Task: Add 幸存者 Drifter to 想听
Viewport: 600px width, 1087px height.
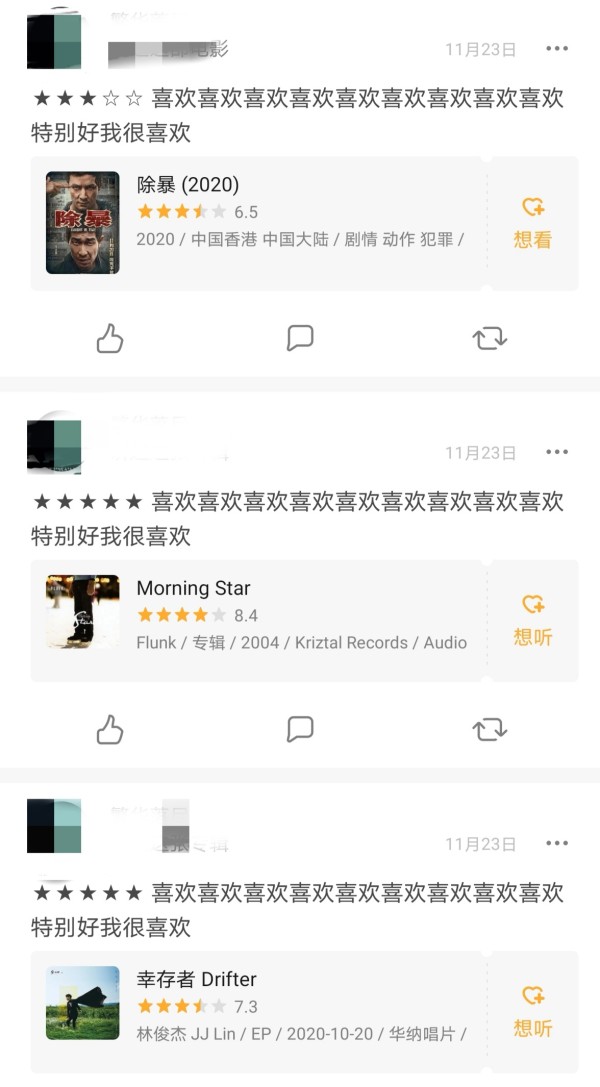Action: (533, 1012)
